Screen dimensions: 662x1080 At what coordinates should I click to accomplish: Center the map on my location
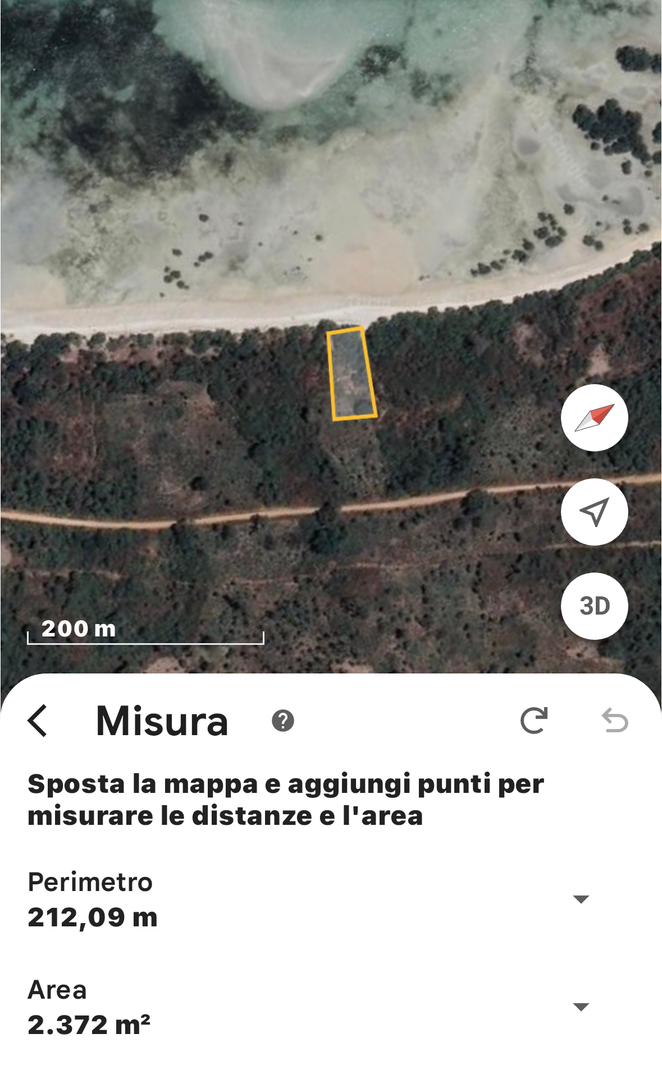tap(594, 512)
